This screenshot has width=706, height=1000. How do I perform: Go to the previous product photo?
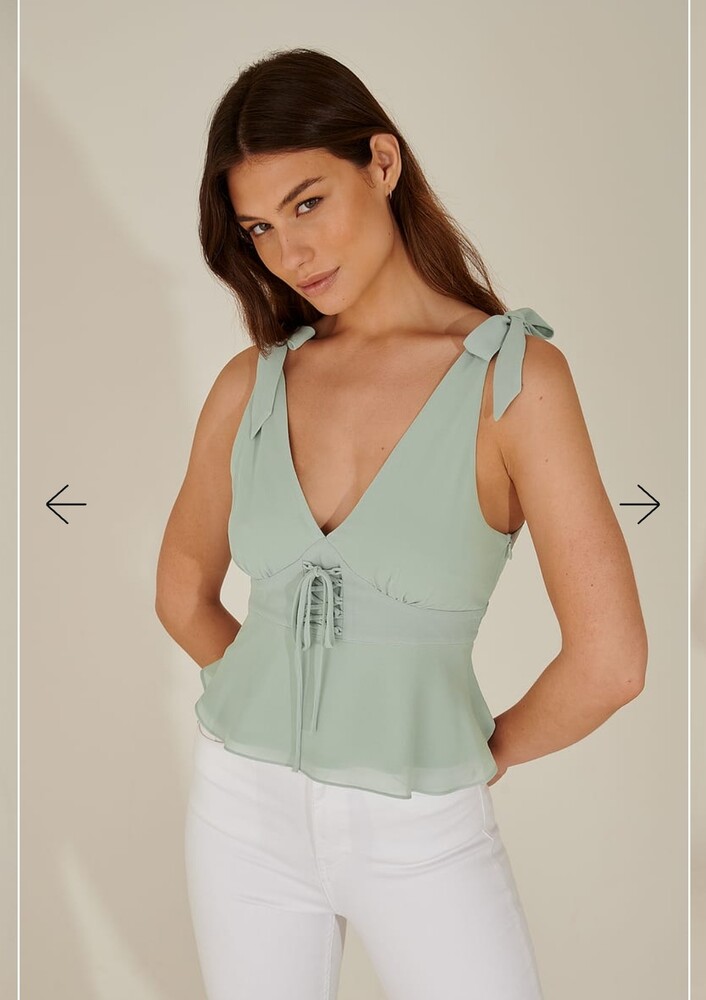tap(66, 504)
